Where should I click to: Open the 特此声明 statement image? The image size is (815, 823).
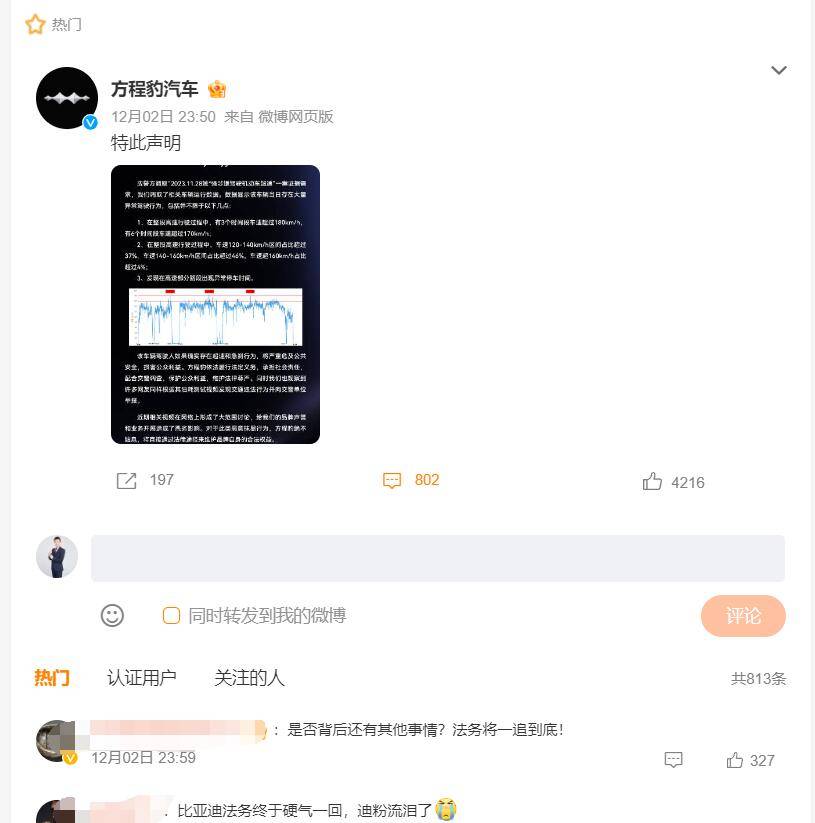[215, 304]
